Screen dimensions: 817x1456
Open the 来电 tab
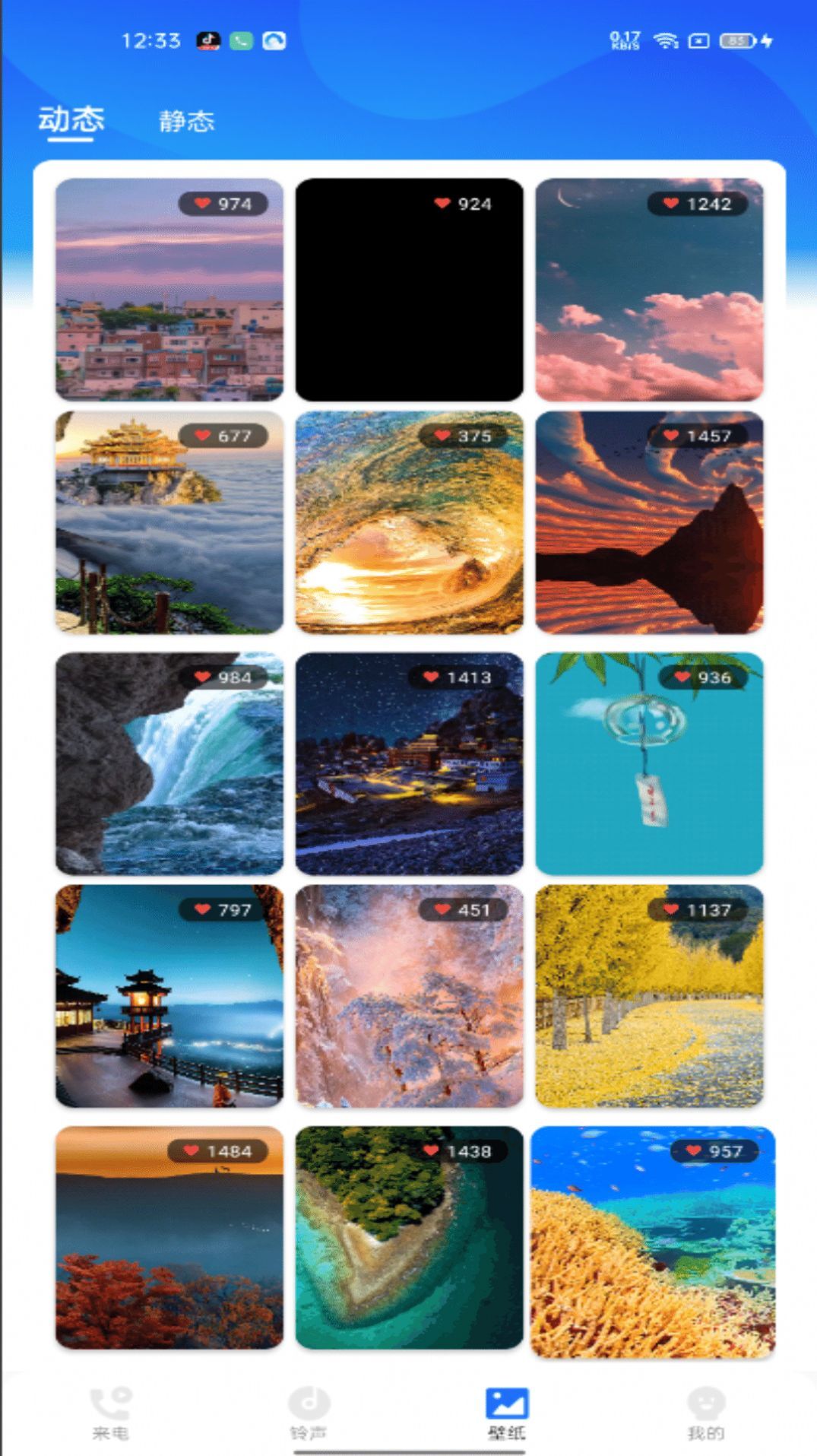point(111,1413)
